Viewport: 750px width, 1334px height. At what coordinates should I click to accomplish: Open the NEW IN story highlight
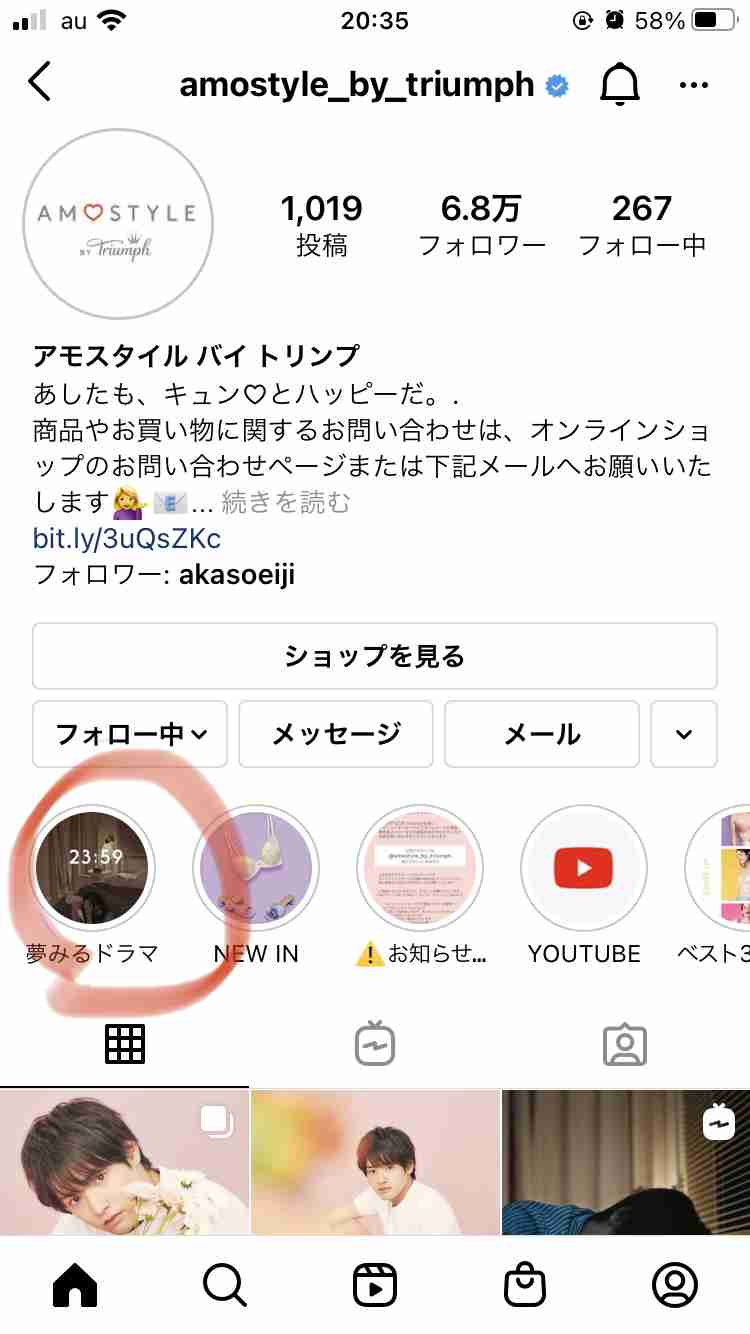[256, 867]
